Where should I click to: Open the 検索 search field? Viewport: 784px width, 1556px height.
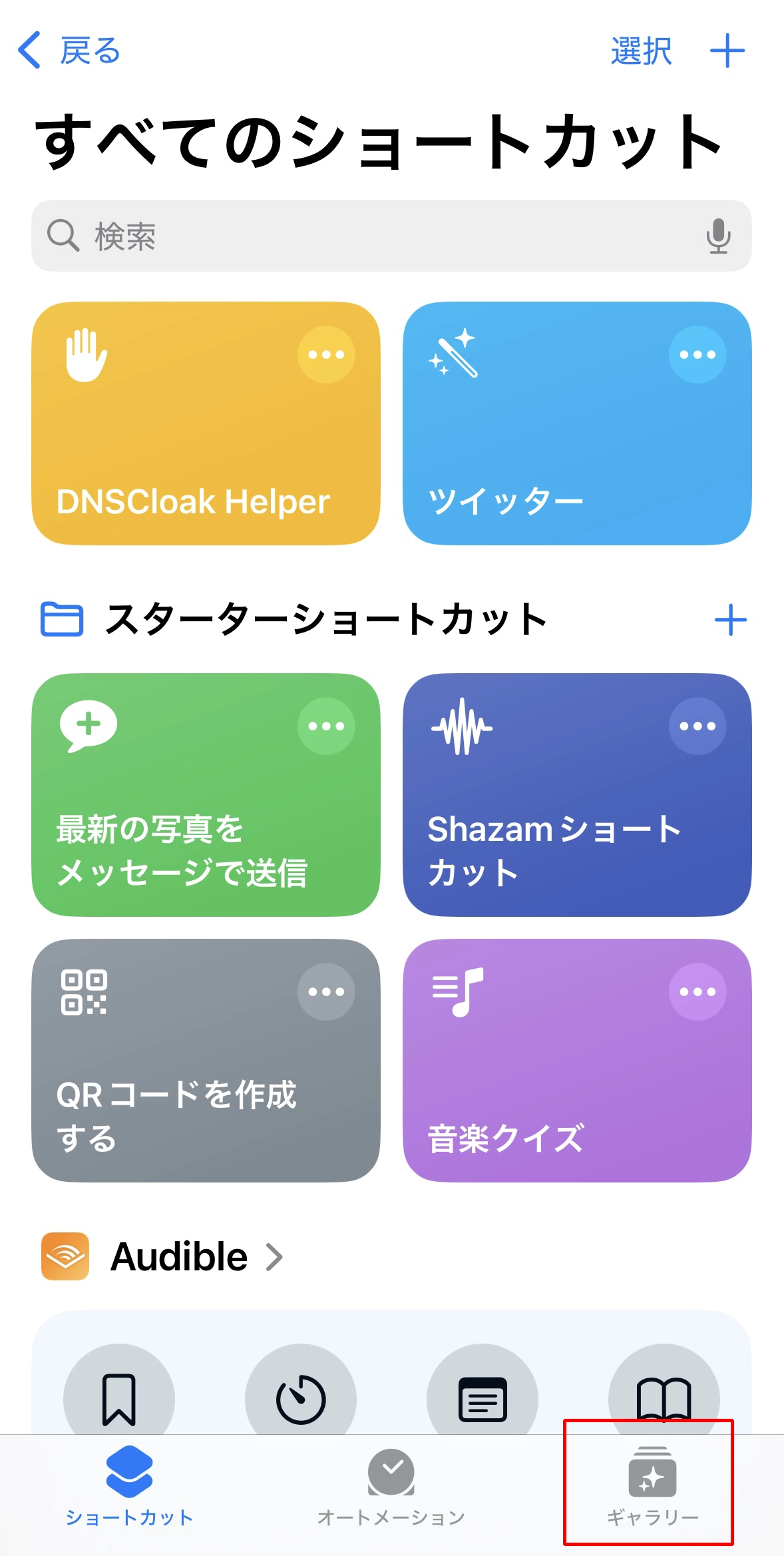pyautogui.click(x=391, y=236)
